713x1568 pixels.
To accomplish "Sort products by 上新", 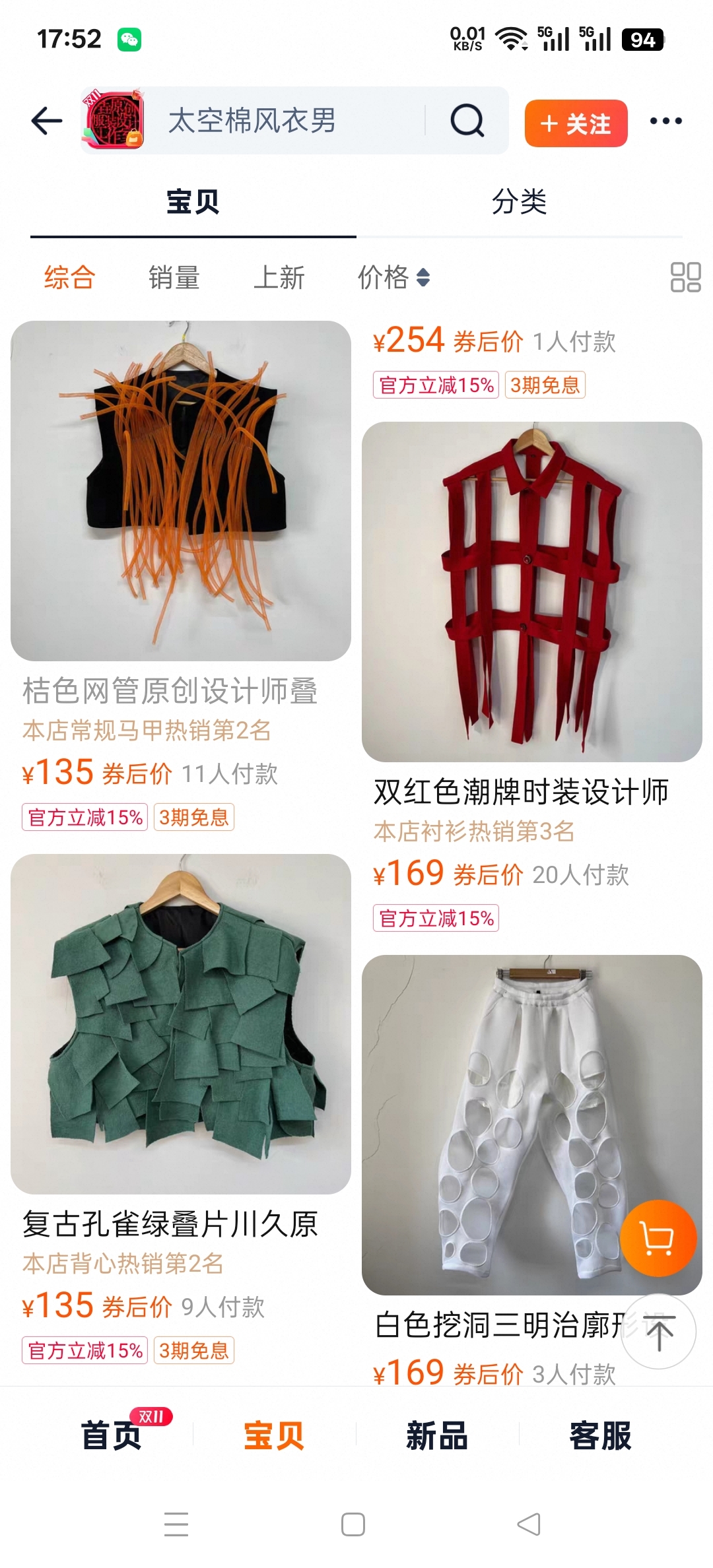I will pyautogui.click(x=279, y=277).
